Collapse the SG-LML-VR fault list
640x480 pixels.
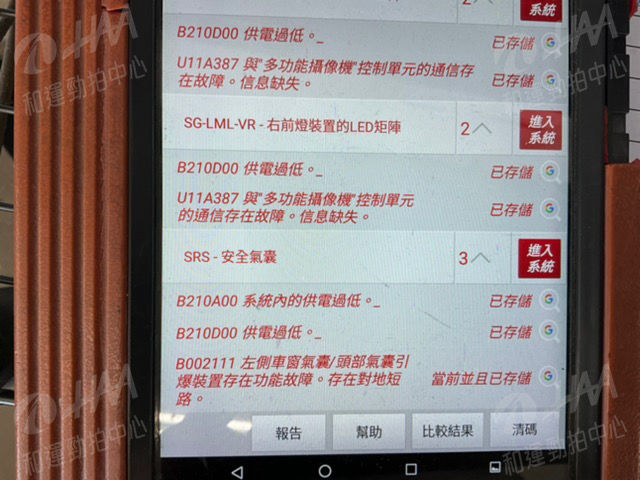coord(481,129)
